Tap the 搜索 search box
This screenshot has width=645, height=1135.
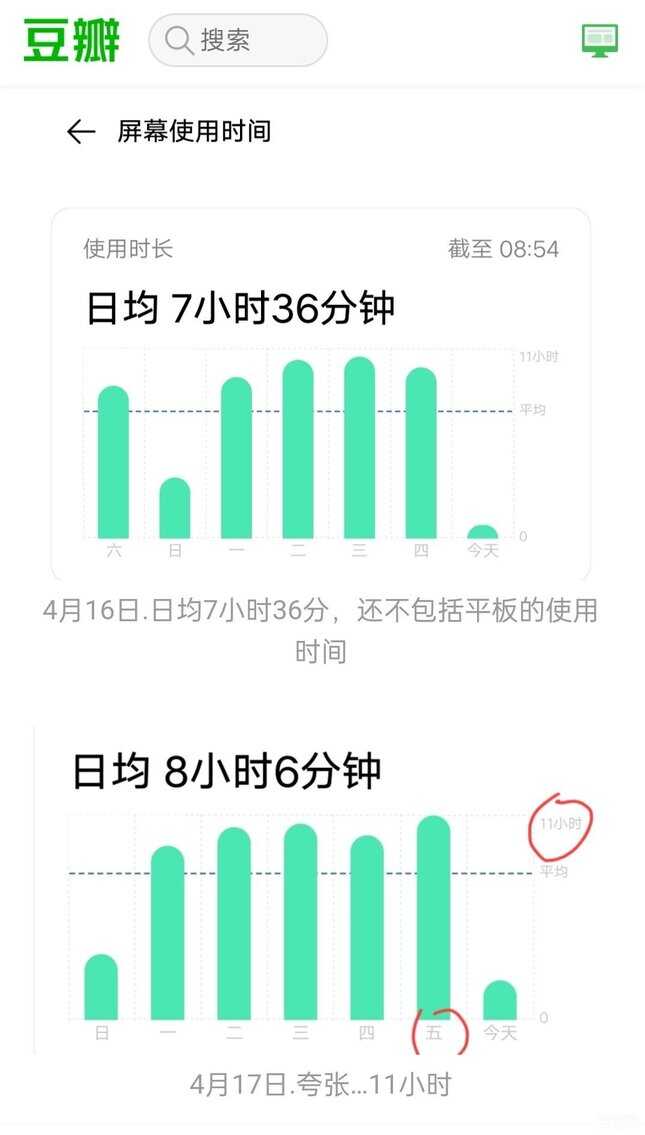tap(238, 41)
